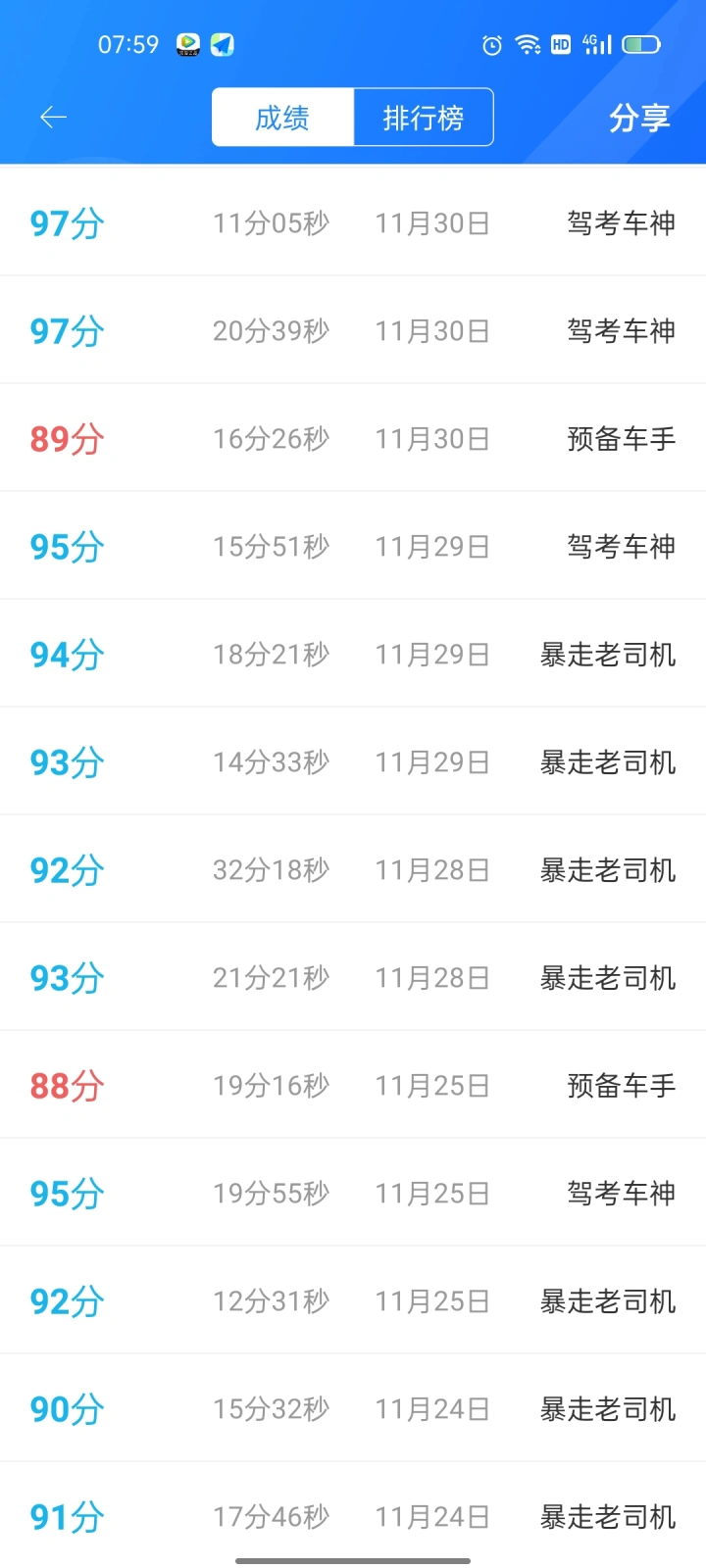Open the 97分 record with 11分05秒
The width and height of the screenshot is (706, 1568).
[x=353, y=222]
